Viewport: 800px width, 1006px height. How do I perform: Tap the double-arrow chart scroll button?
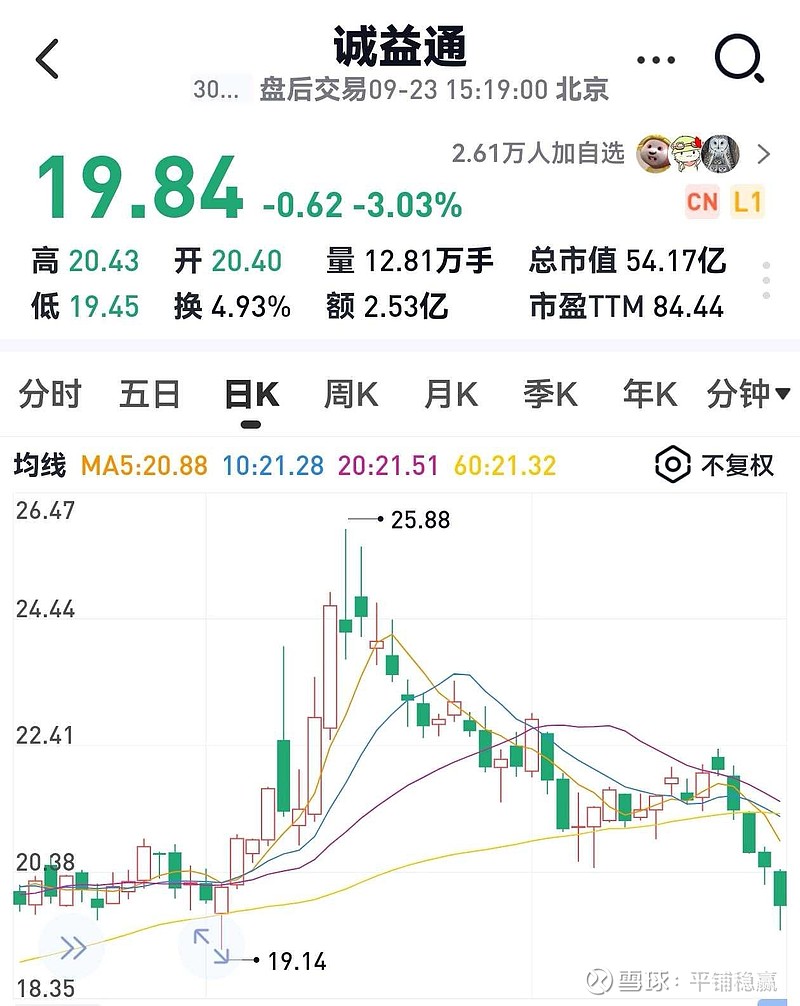coord(72,947)
